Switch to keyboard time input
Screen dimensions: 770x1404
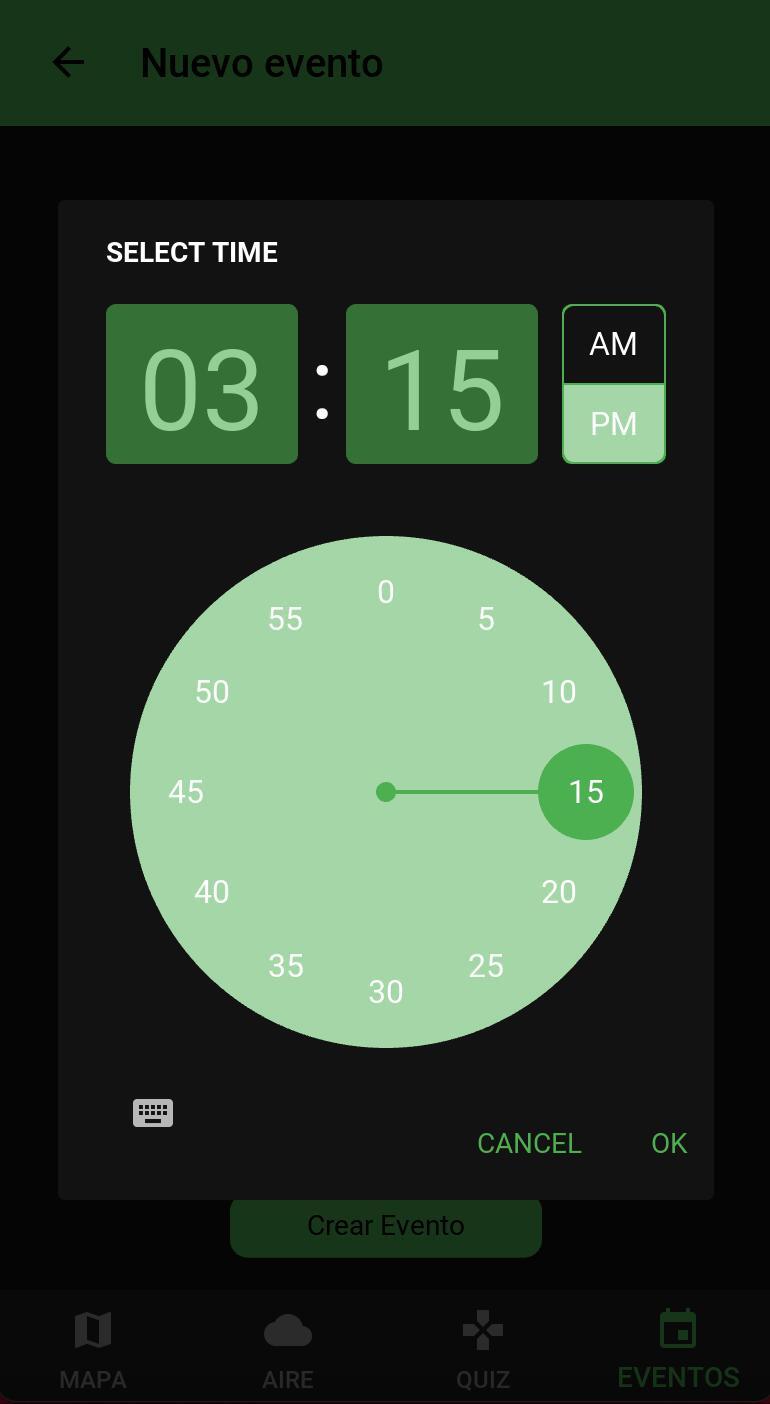point(153,1113)
